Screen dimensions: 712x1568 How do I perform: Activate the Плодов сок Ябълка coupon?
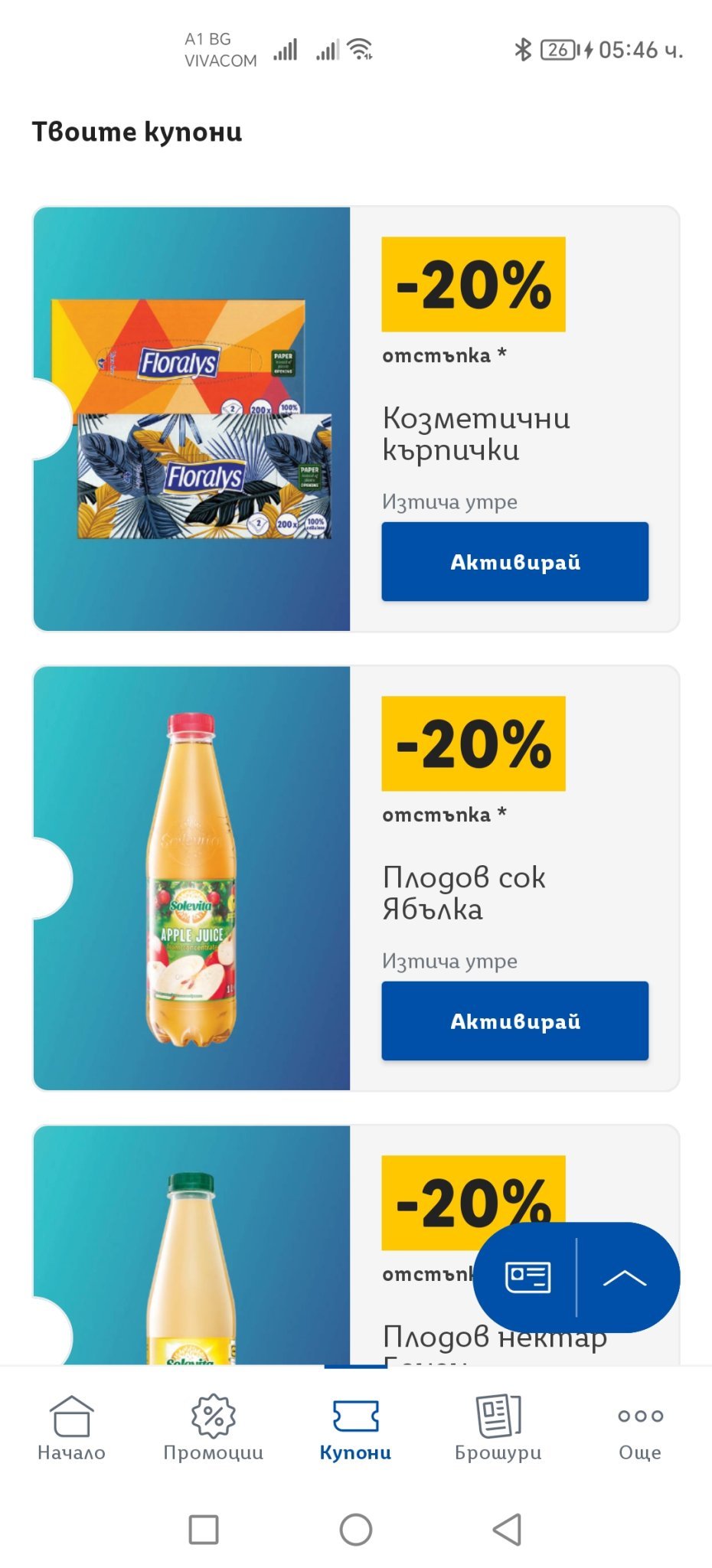point(514,1021)
